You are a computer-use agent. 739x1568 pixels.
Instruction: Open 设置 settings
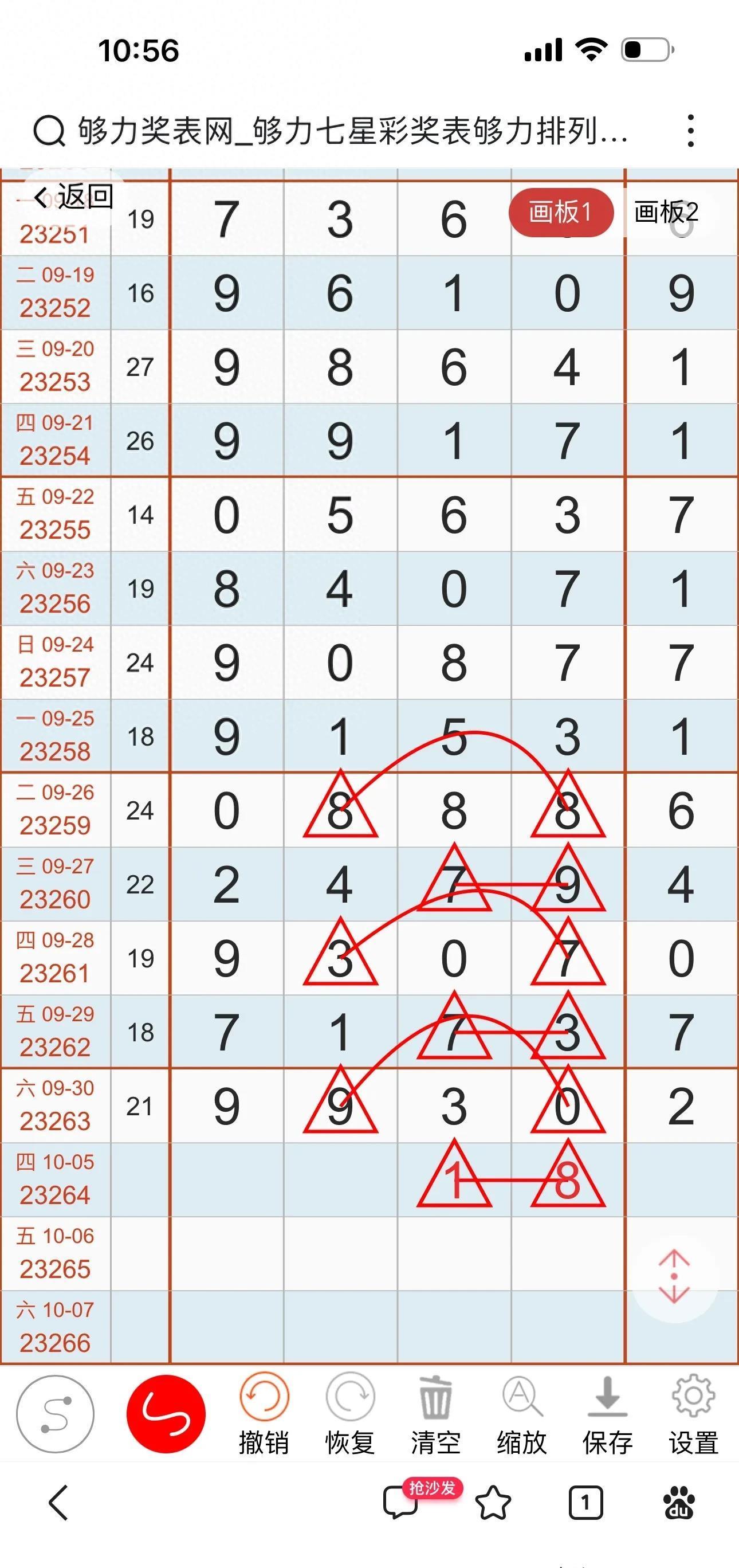click(693, 1414)
